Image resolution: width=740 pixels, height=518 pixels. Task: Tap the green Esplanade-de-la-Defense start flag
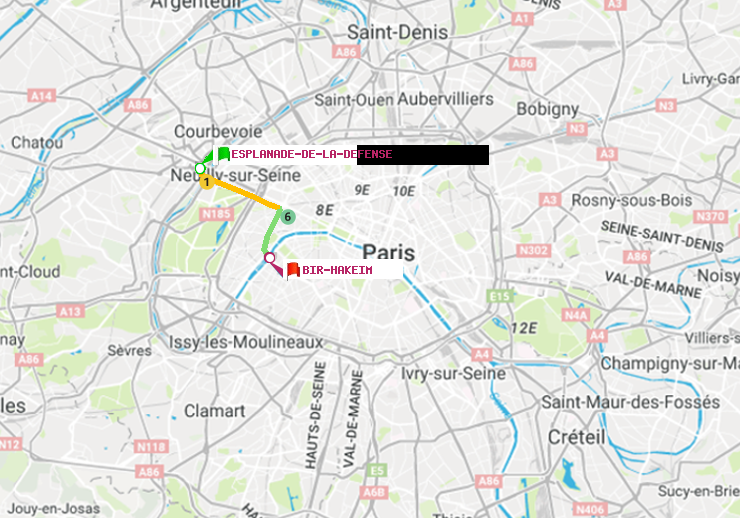222,154
